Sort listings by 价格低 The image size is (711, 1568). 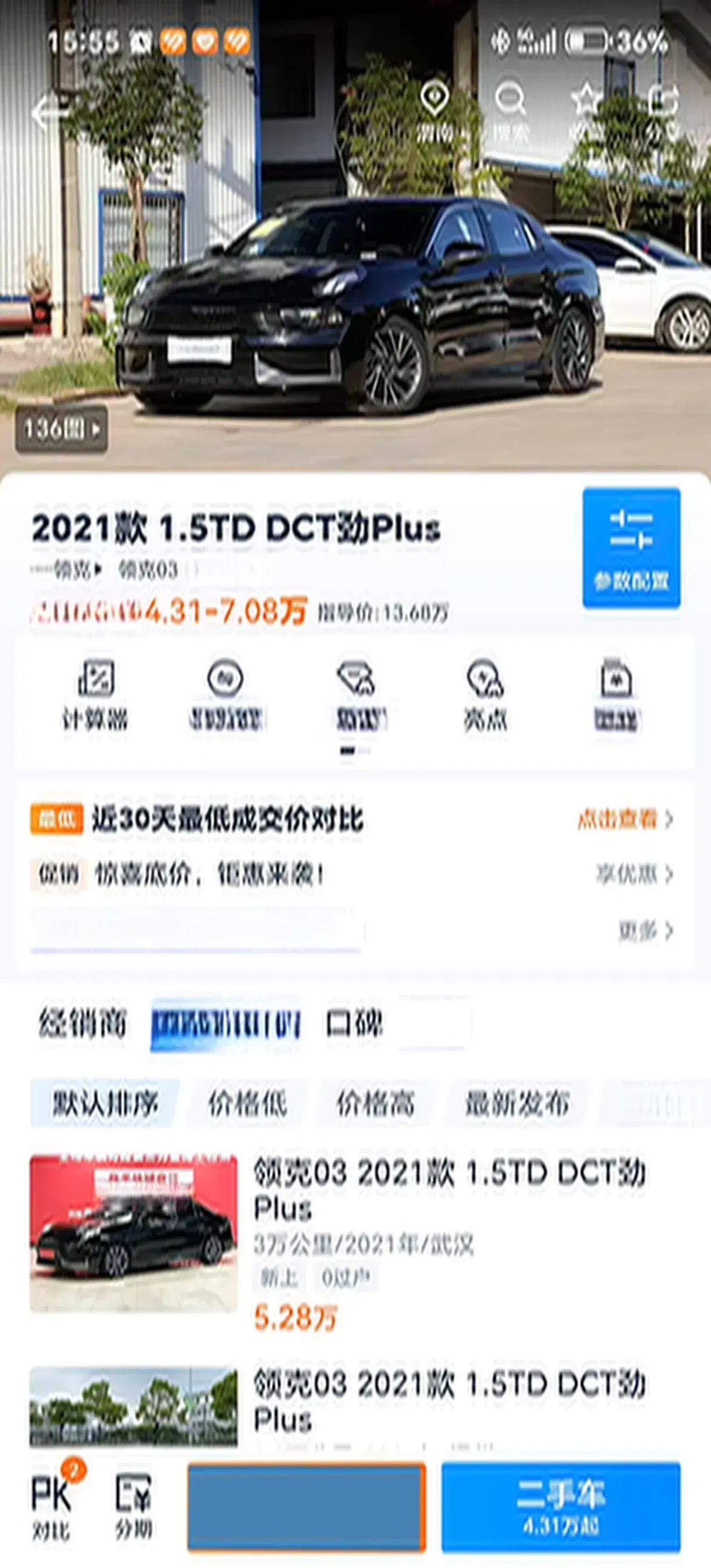coord(247,1102)
